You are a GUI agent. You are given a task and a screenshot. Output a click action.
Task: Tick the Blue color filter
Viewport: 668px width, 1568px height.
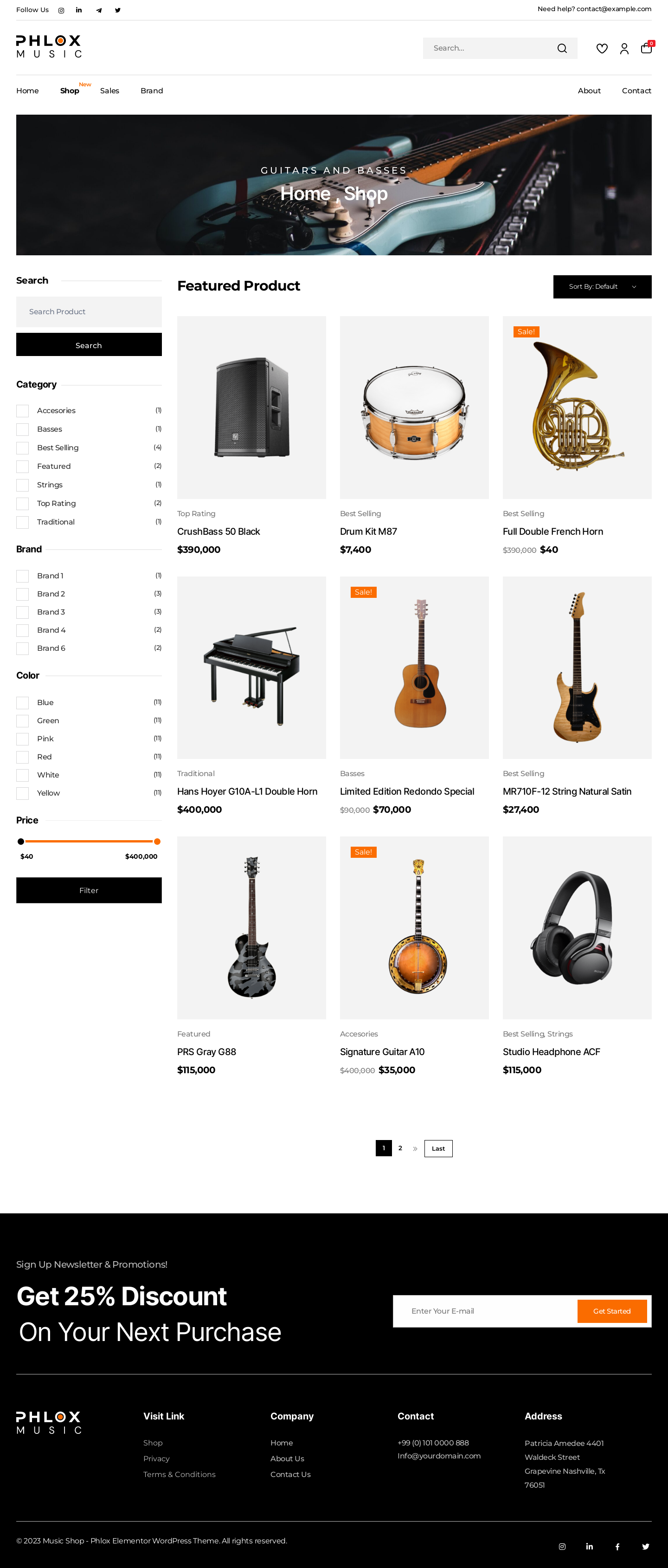(23, 702)
